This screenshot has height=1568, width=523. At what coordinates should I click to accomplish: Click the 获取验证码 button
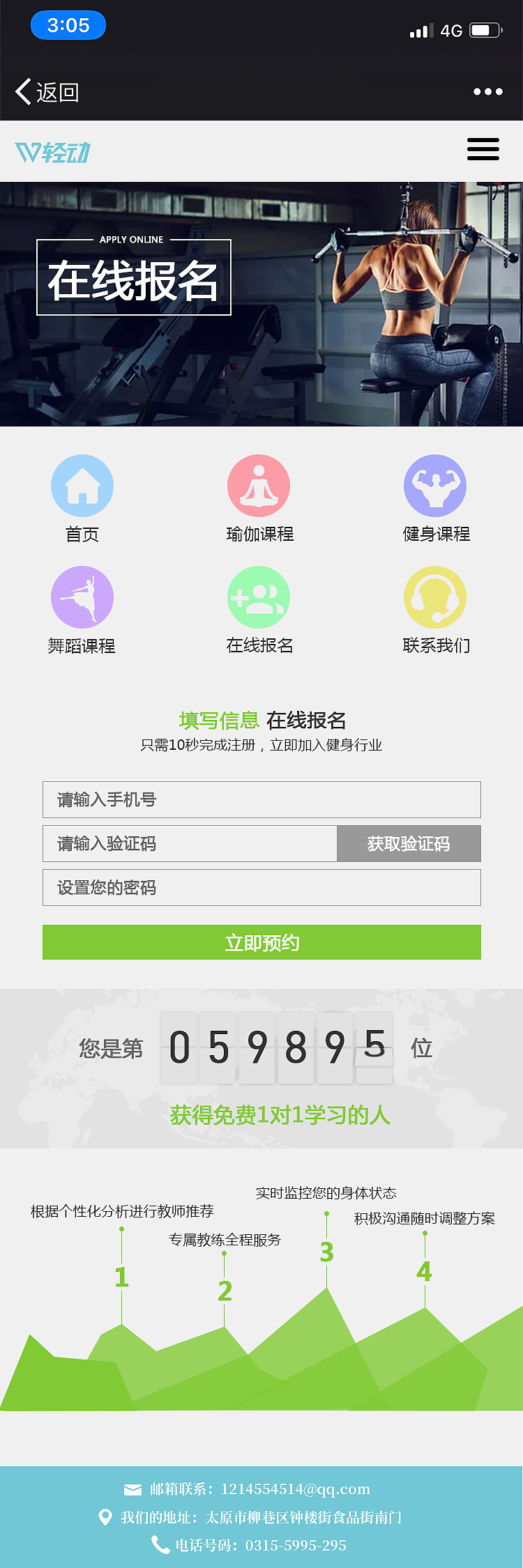409,843
